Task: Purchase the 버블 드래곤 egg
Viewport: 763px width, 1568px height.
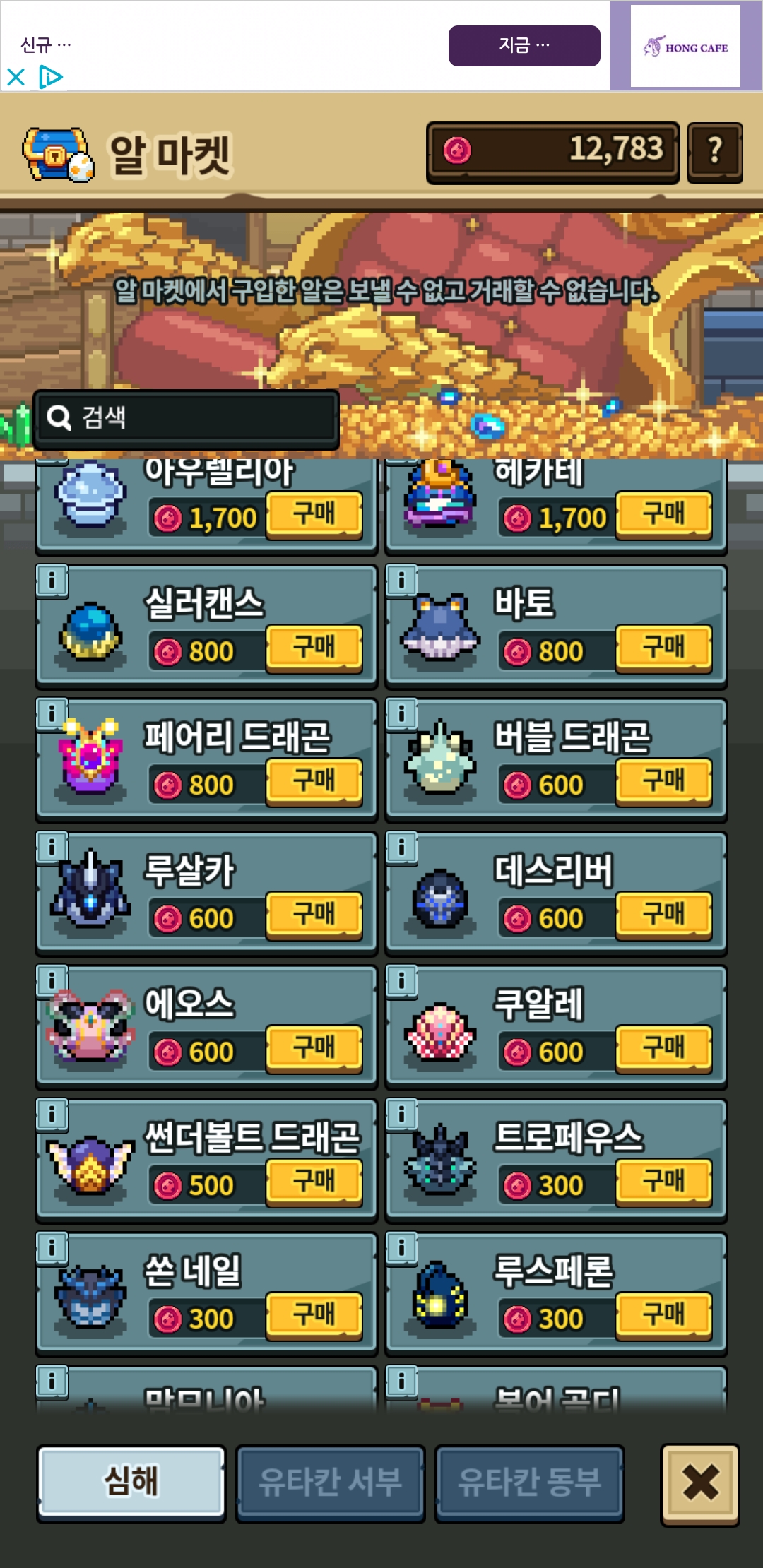Action: (x=663, y=781)
